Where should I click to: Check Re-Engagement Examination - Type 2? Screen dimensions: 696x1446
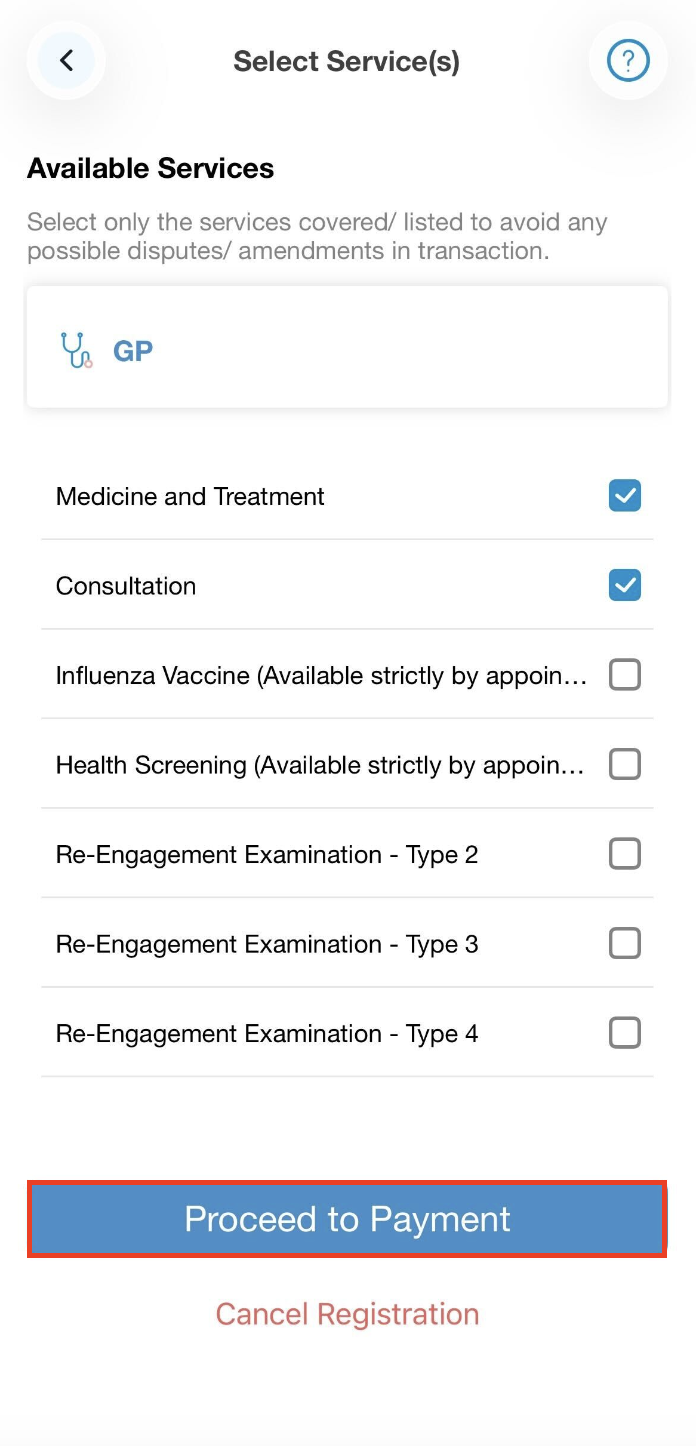625,854
